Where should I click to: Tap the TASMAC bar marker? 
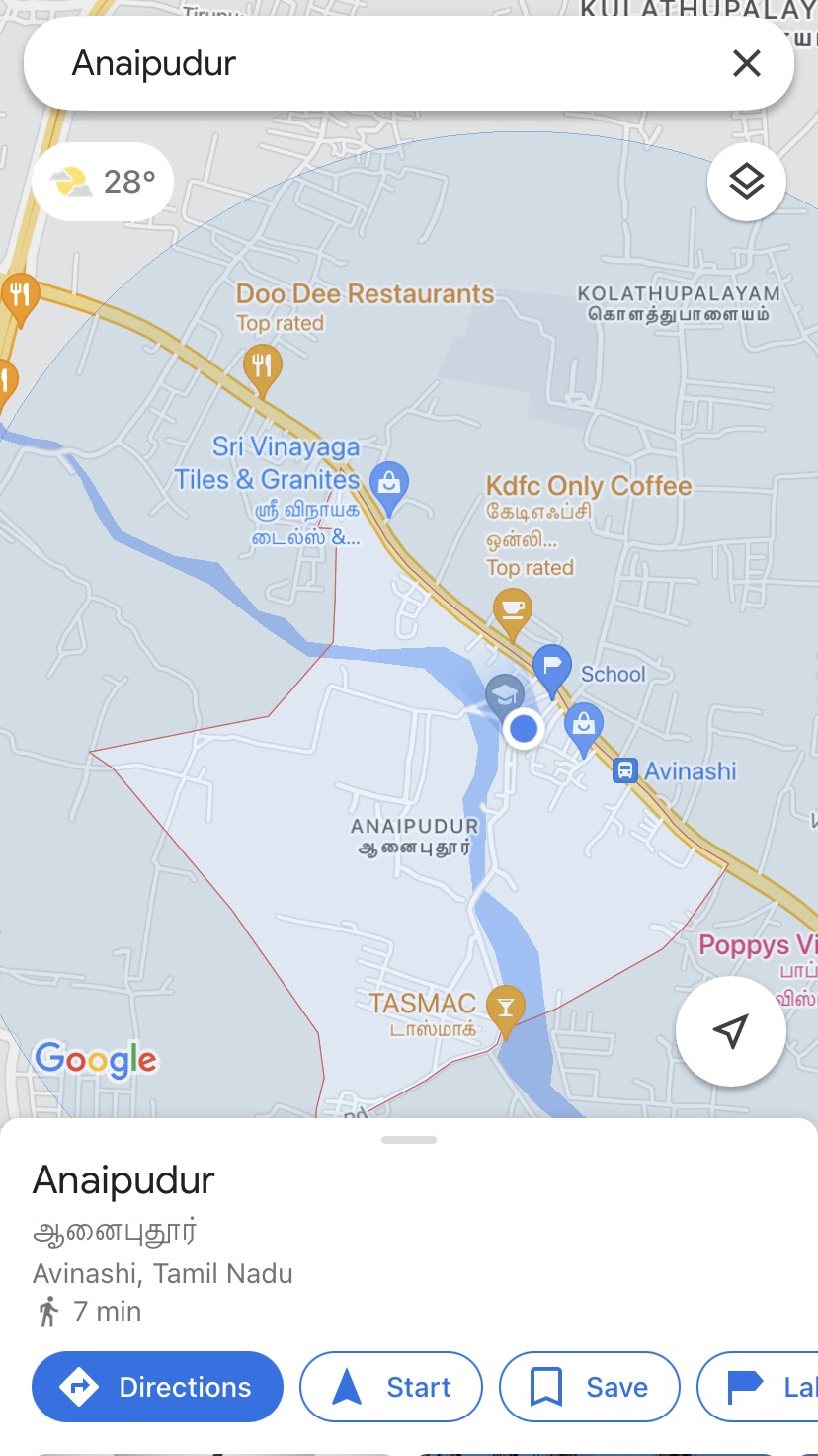(506, 1009)
